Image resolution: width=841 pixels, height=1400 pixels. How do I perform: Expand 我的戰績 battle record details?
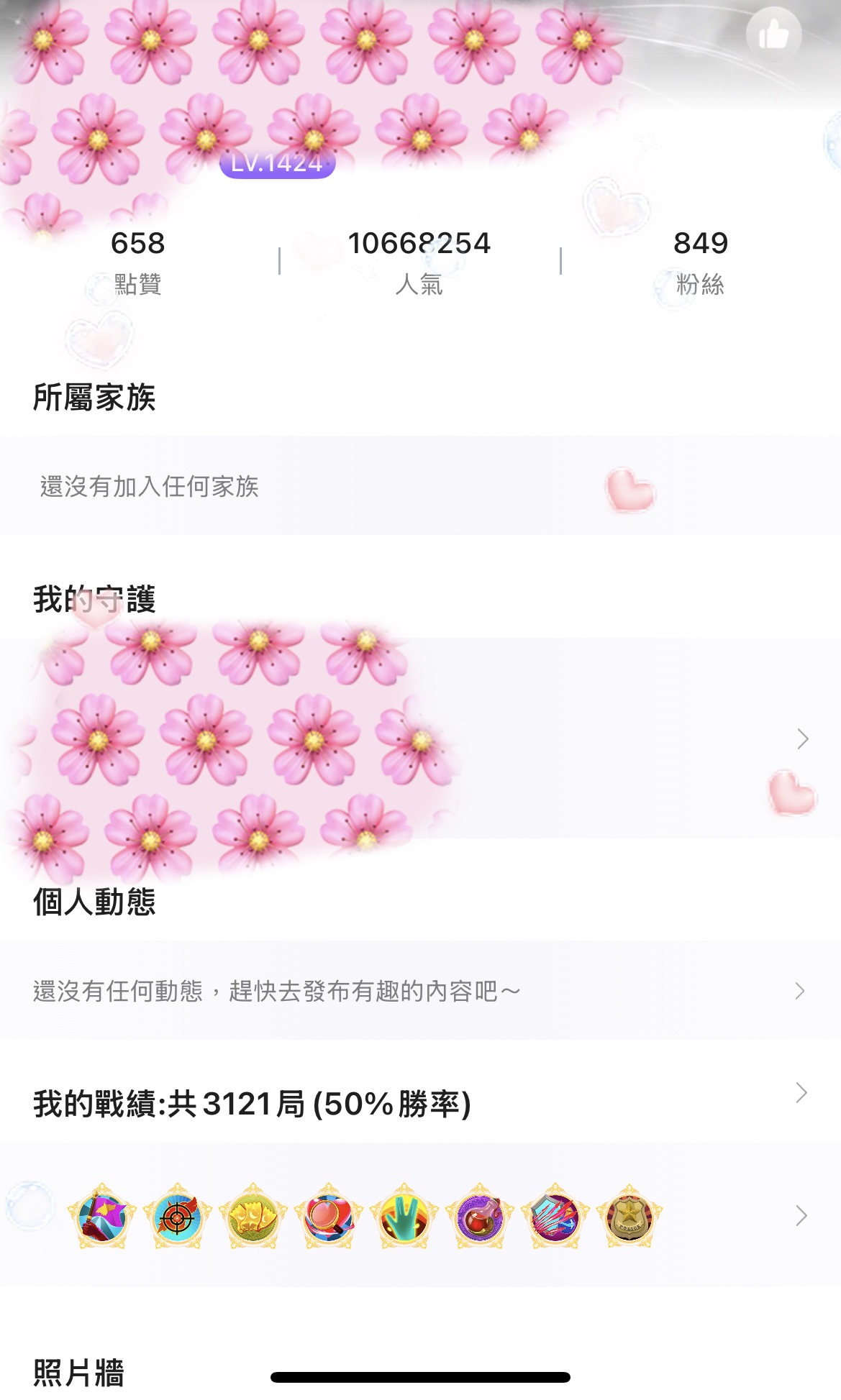(801, 1093)
